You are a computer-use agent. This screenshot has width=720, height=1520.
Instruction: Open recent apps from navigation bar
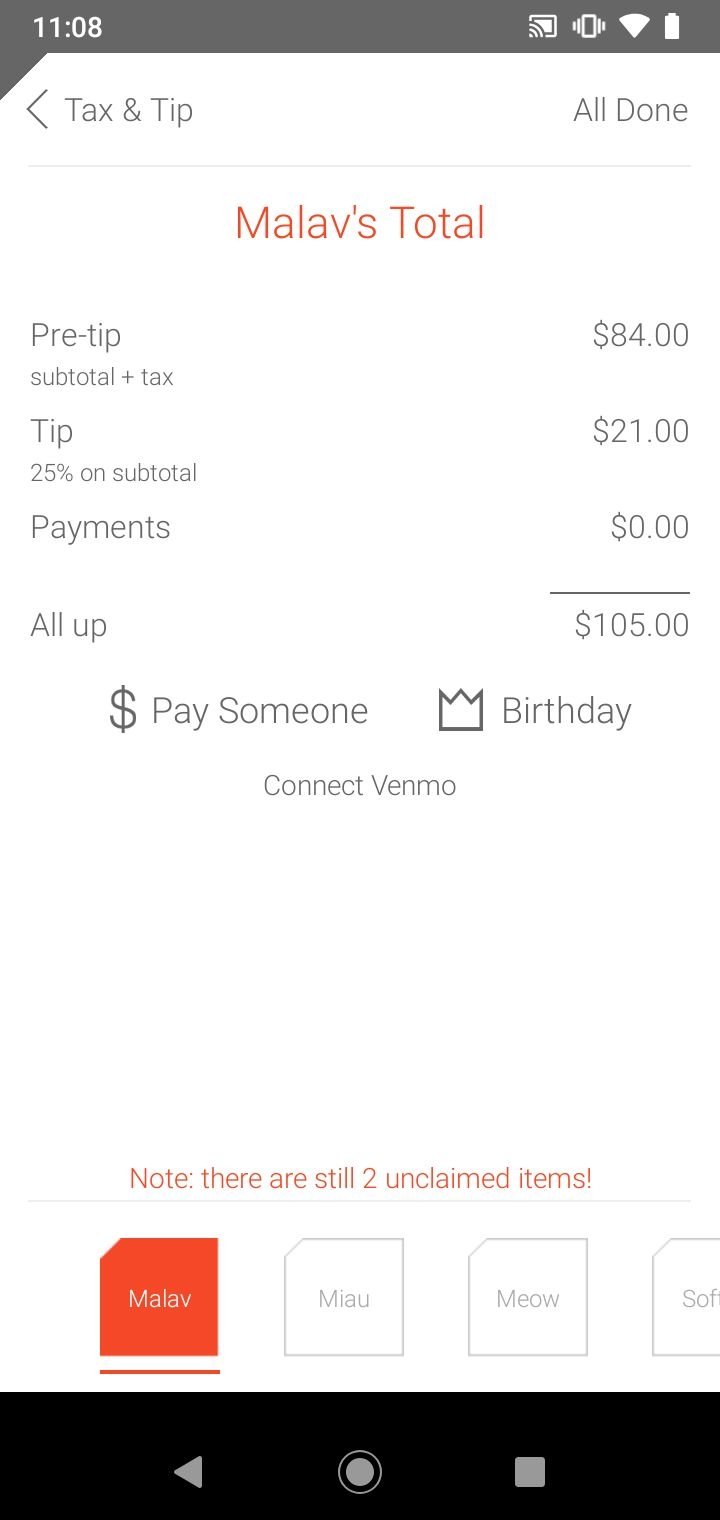[x=530, y=1472]
